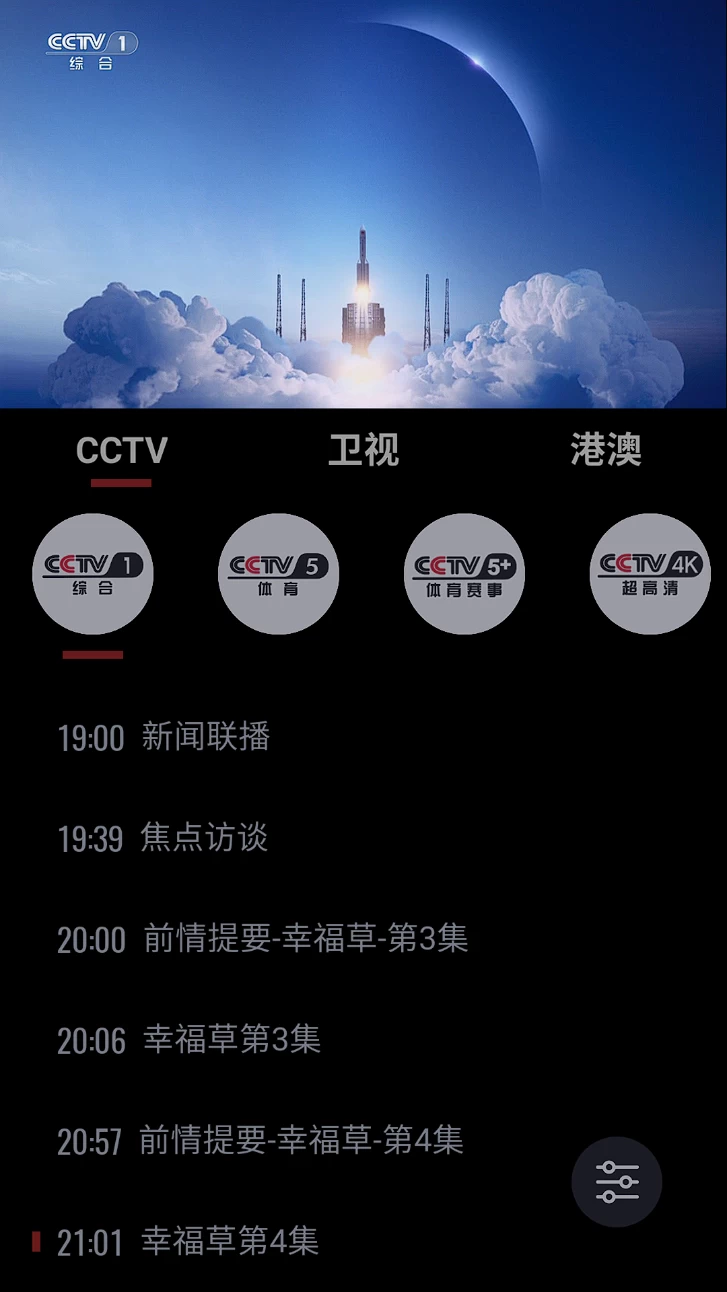Switch to CCTV-5 体育 channel
Screen dimensions: 727x1292
278,574
